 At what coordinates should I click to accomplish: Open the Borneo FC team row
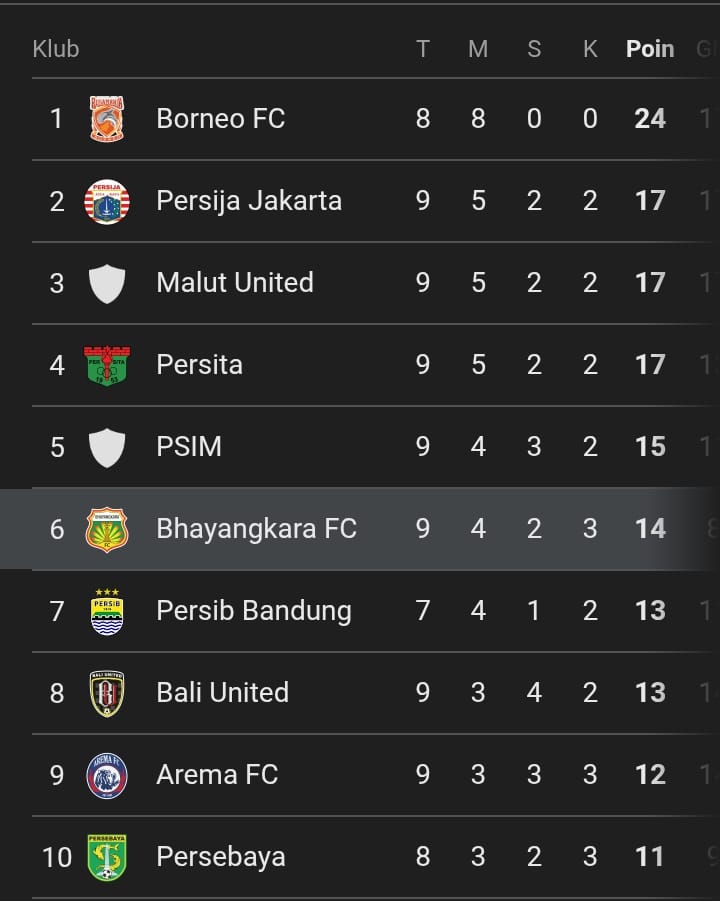tap(220, 119)
